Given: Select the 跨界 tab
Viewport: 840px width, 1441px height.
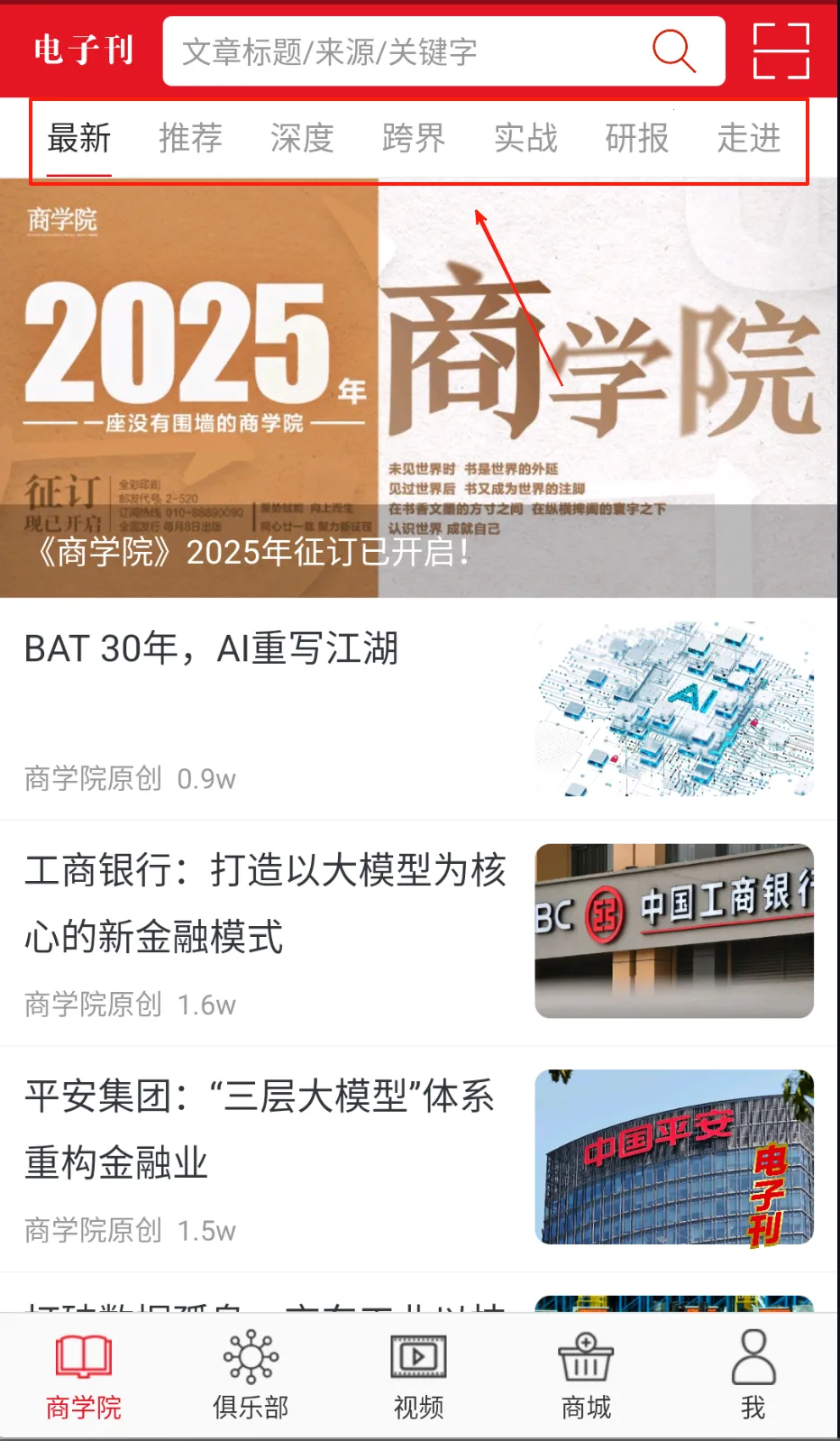Looking at the screenshot, I should click(x=414, y=139).
